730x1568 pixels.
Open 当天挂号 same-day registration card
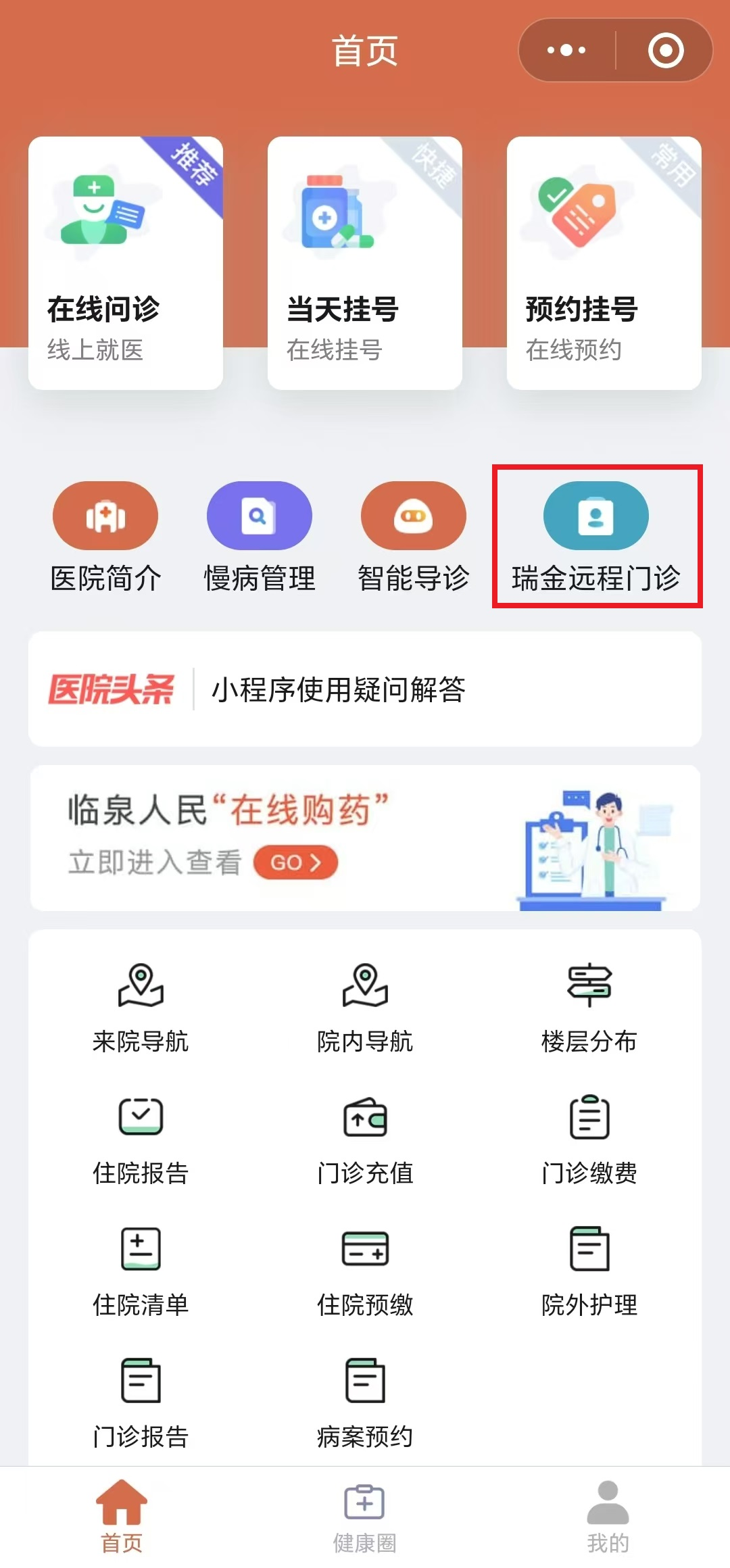[365, 264]
